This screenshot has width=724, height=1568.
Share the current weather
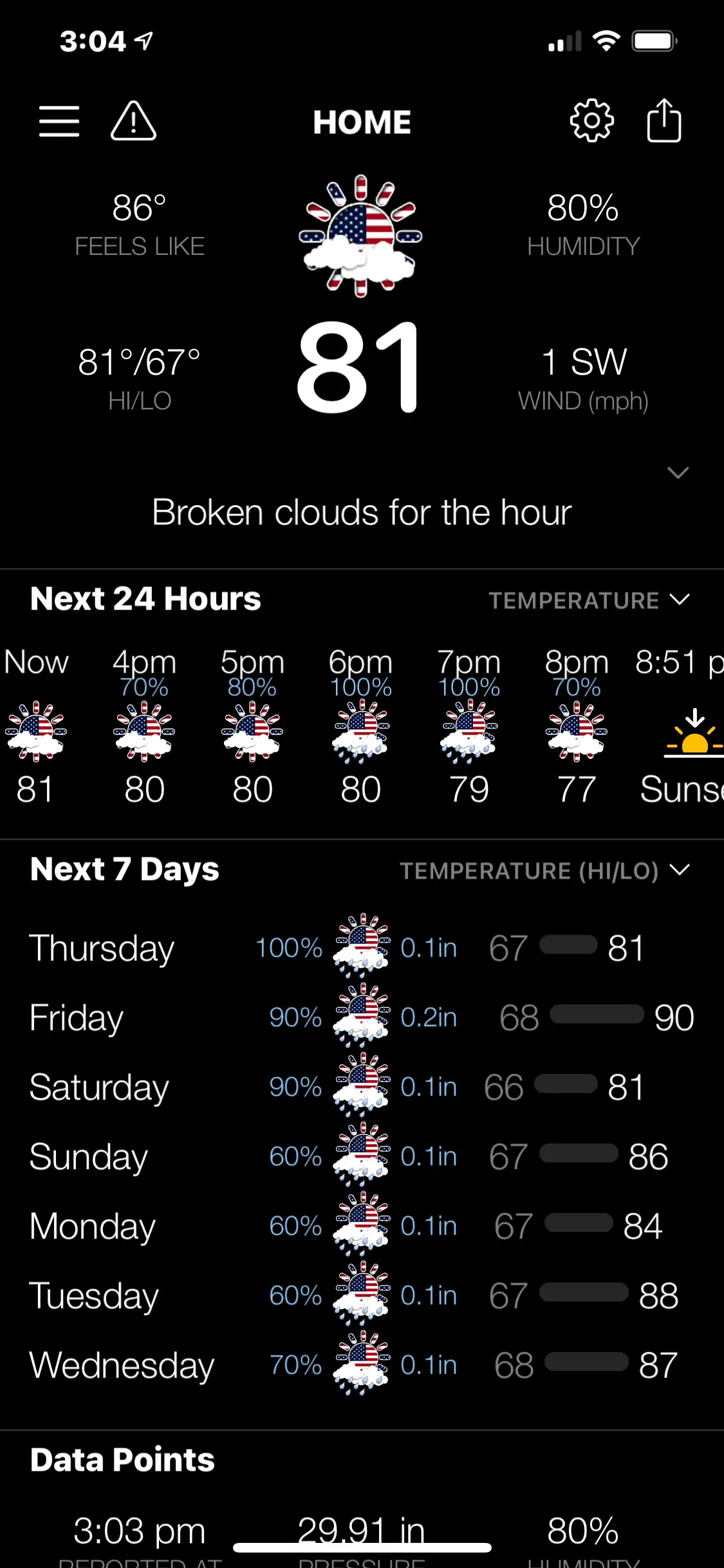click(664, 120)
